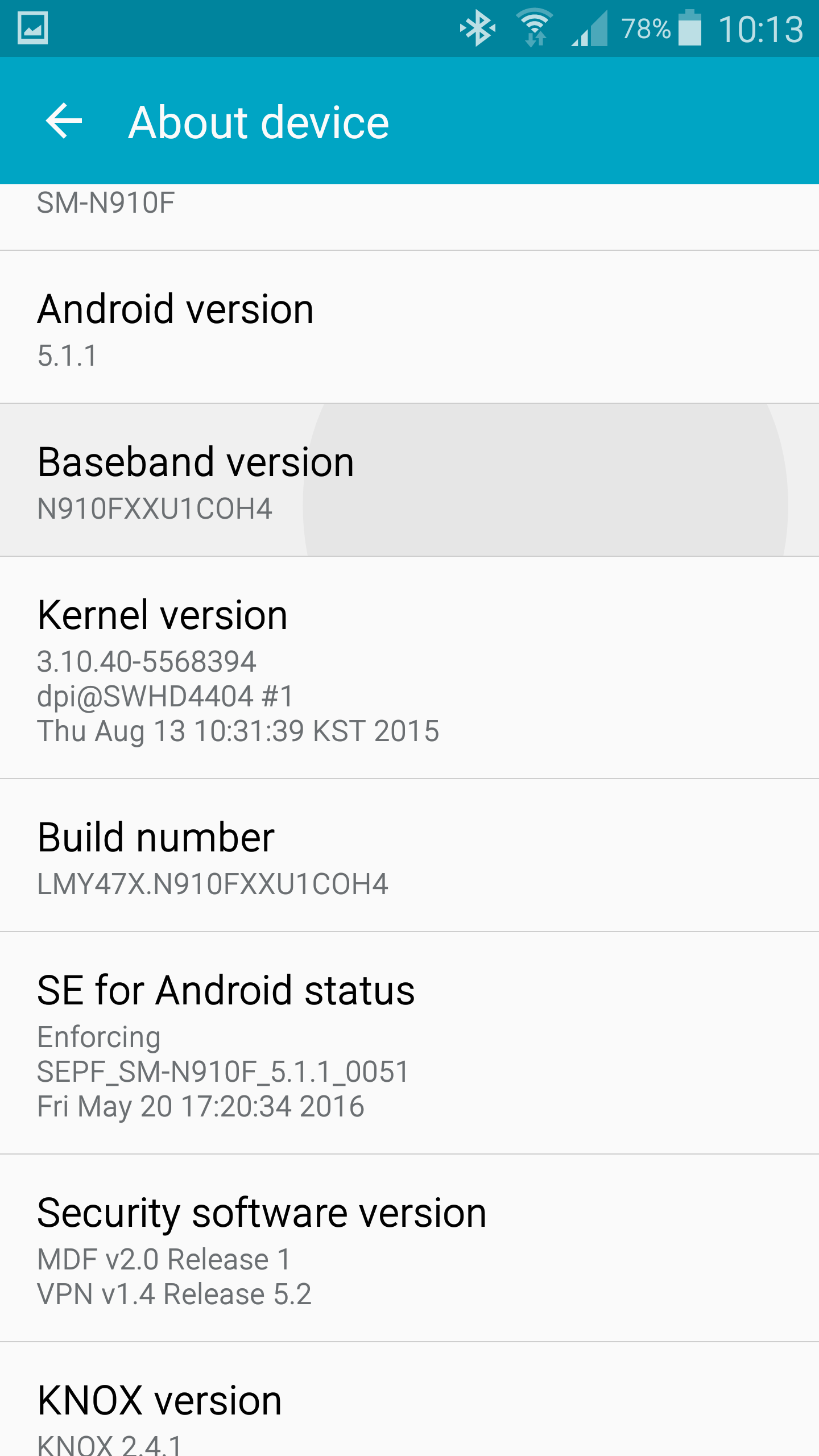Open the Kernel version entry
This screenshot has height=1456, width=819.
(x=409, y=668)
